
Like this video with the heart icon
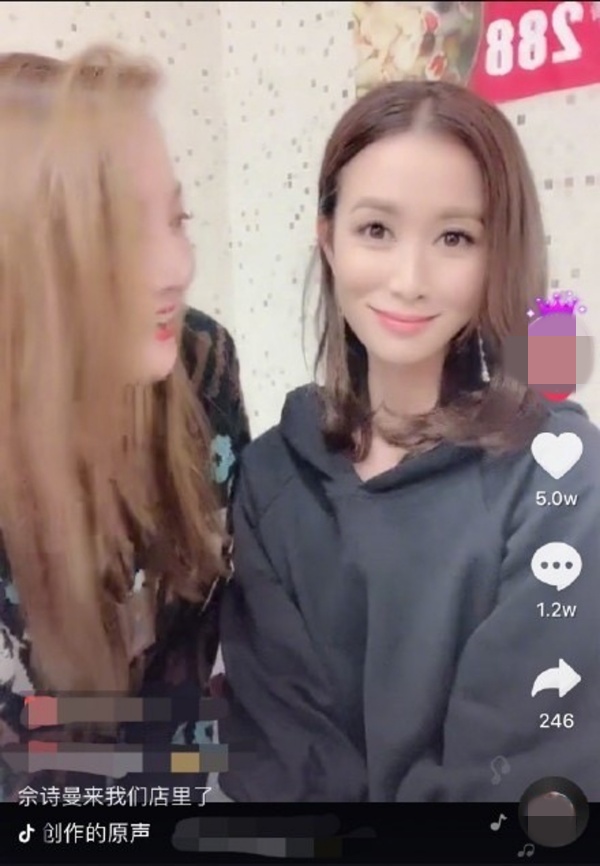[556, 456]
